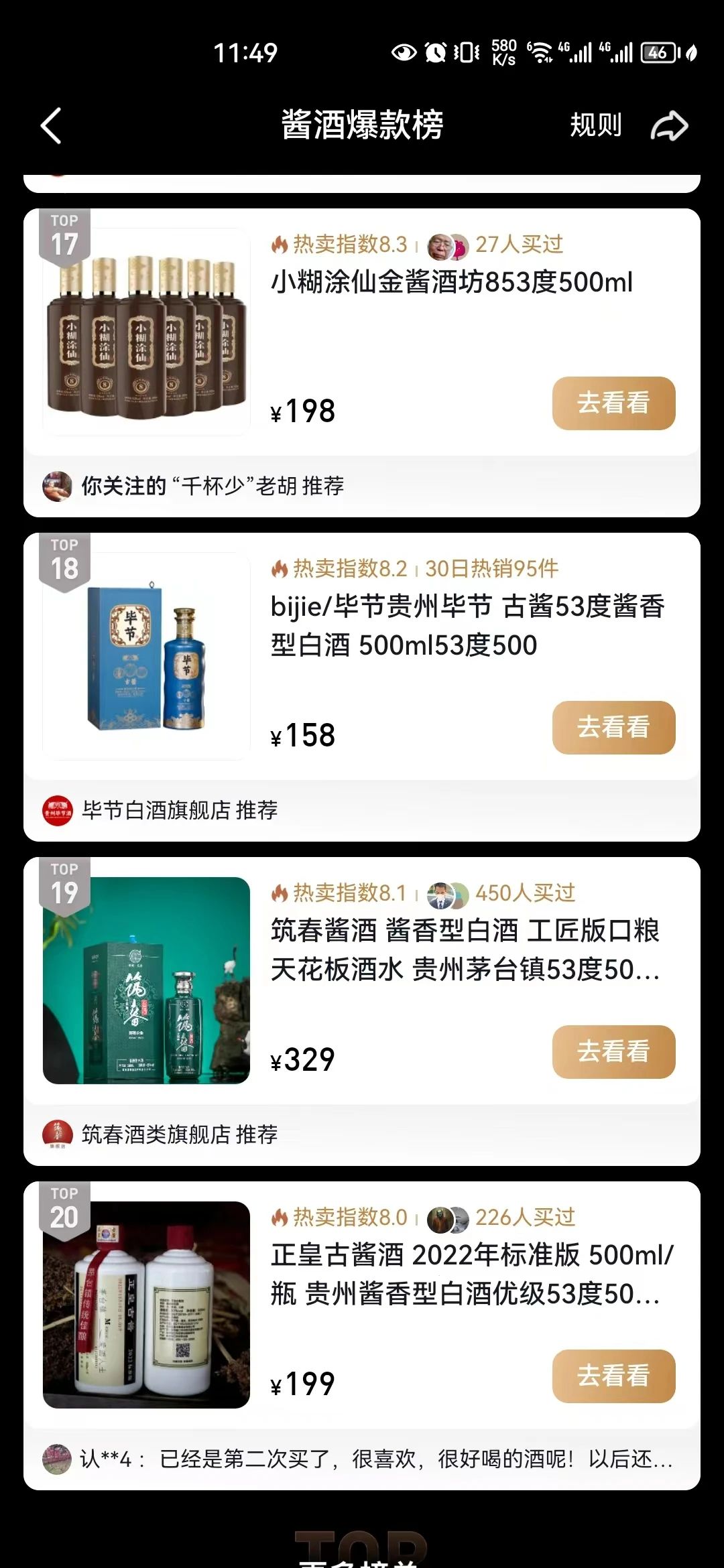The height and width of the screenshot is (1568, 724).
Task: Open the TOP 17 小糊涂仙 product image
Action: point(146,332)
